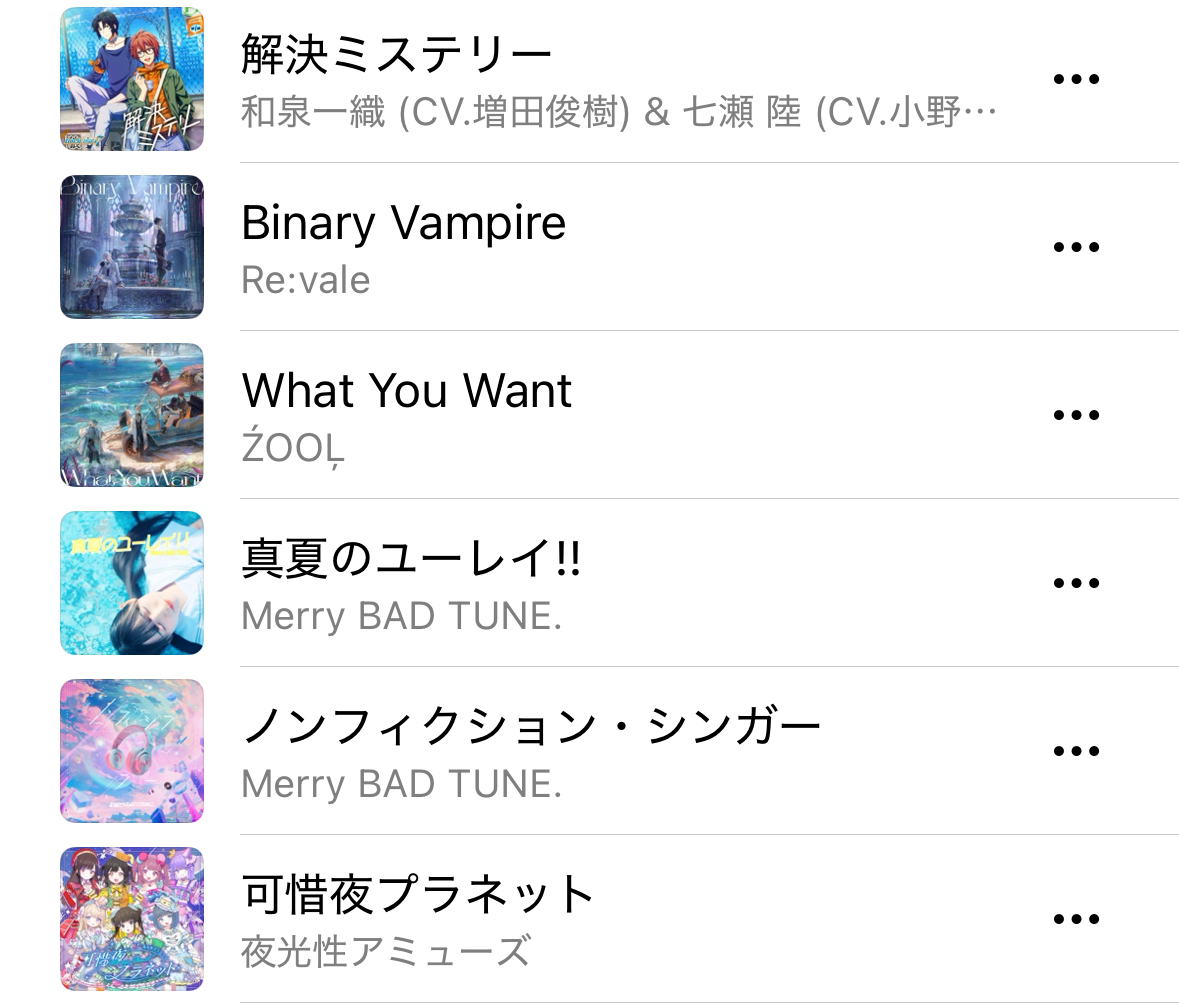Open more options for 解決ミステリー

(x=1076, y=79)
